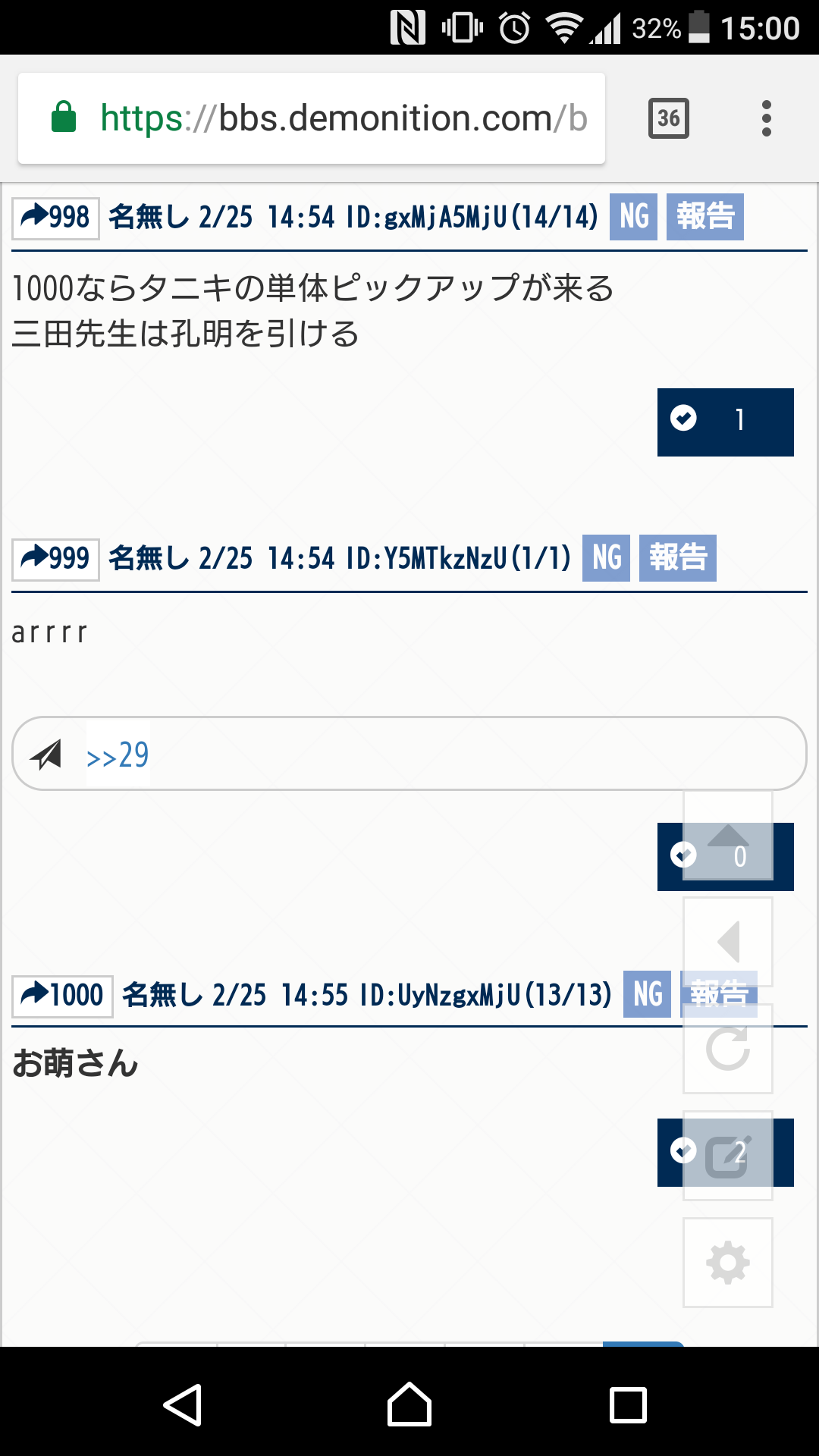Open the >>29 anchor link

click(118, 755)
